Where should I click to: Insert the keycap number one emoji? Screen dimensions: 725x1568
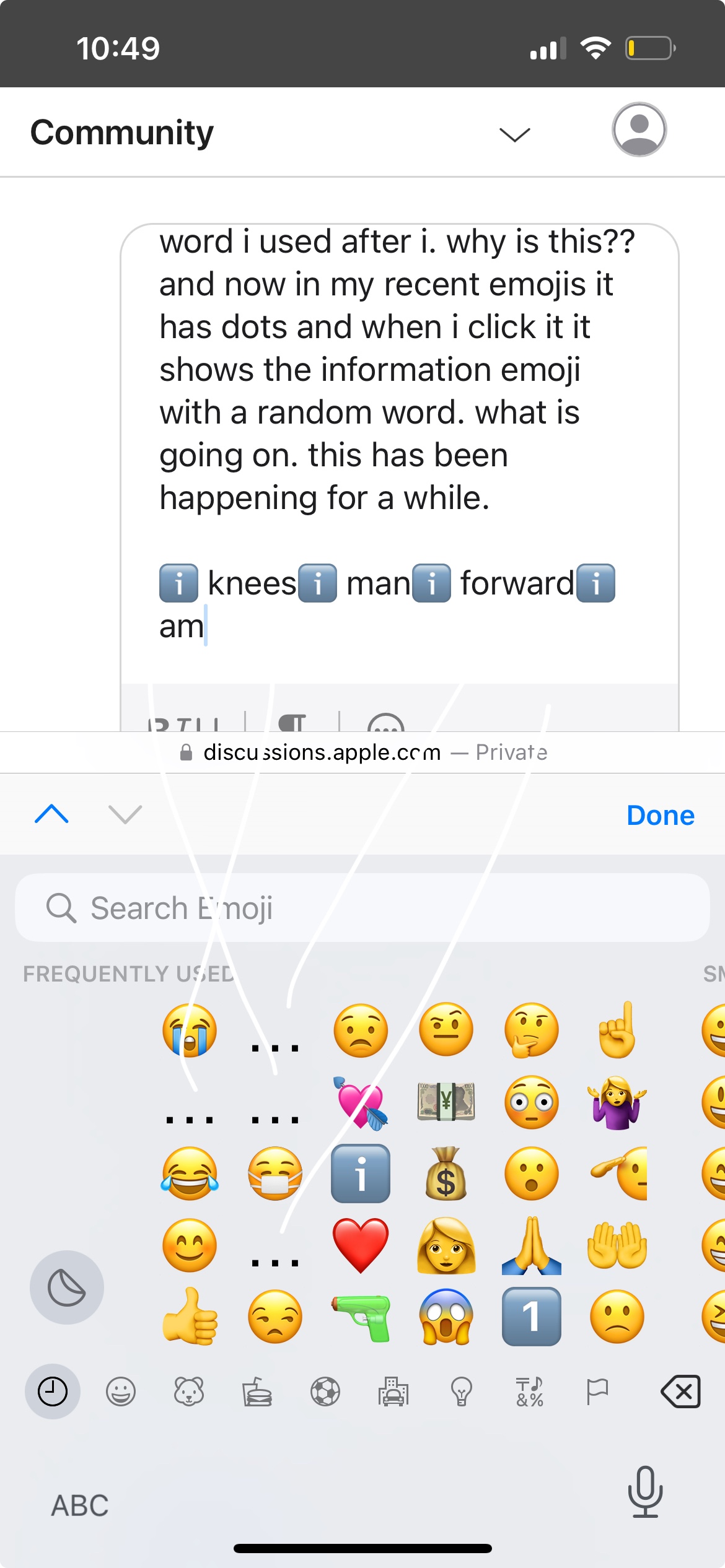(531, 1317)
